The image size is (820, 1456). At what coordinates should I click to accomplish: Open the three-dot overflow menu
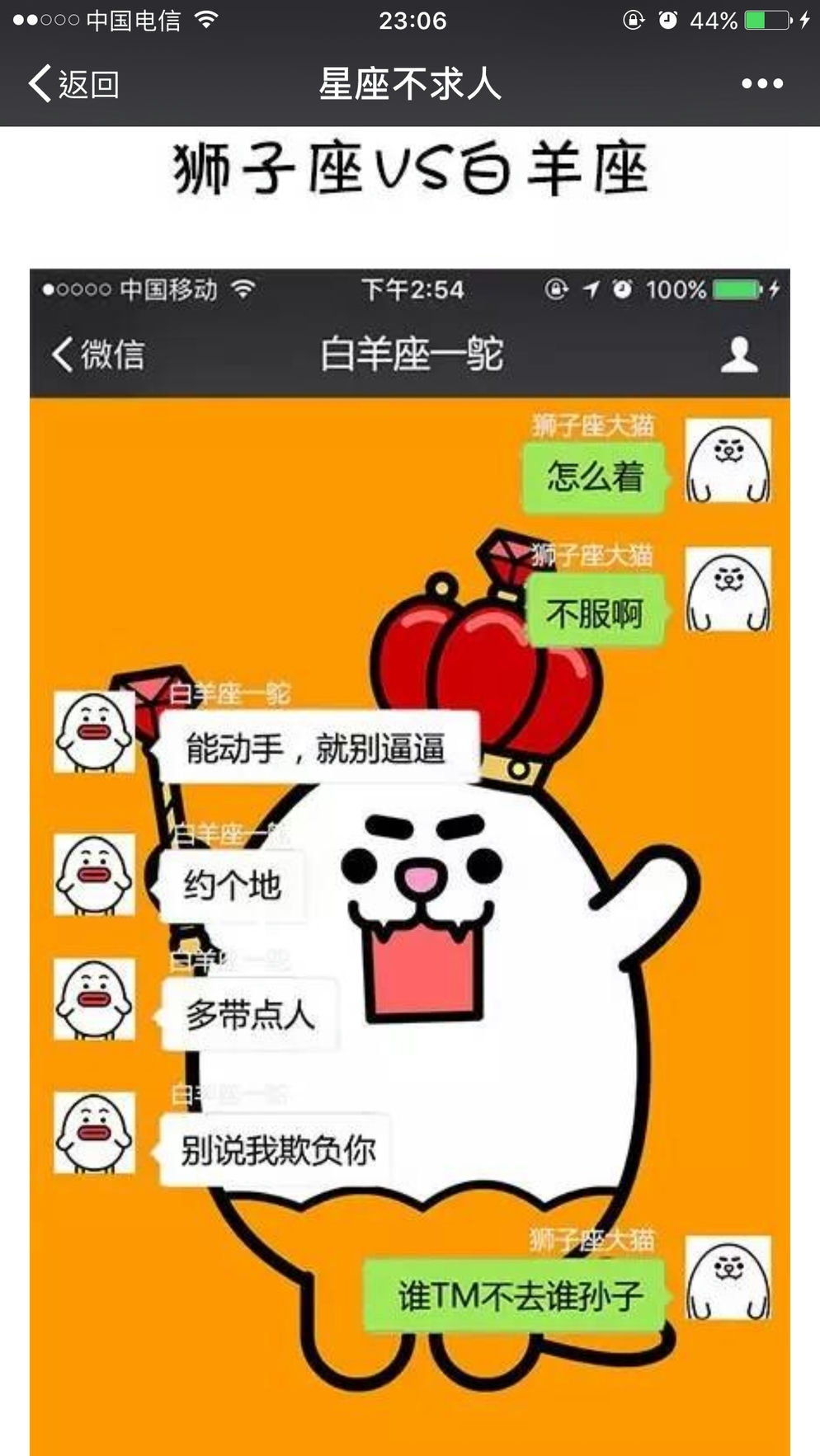pos(761,84)
